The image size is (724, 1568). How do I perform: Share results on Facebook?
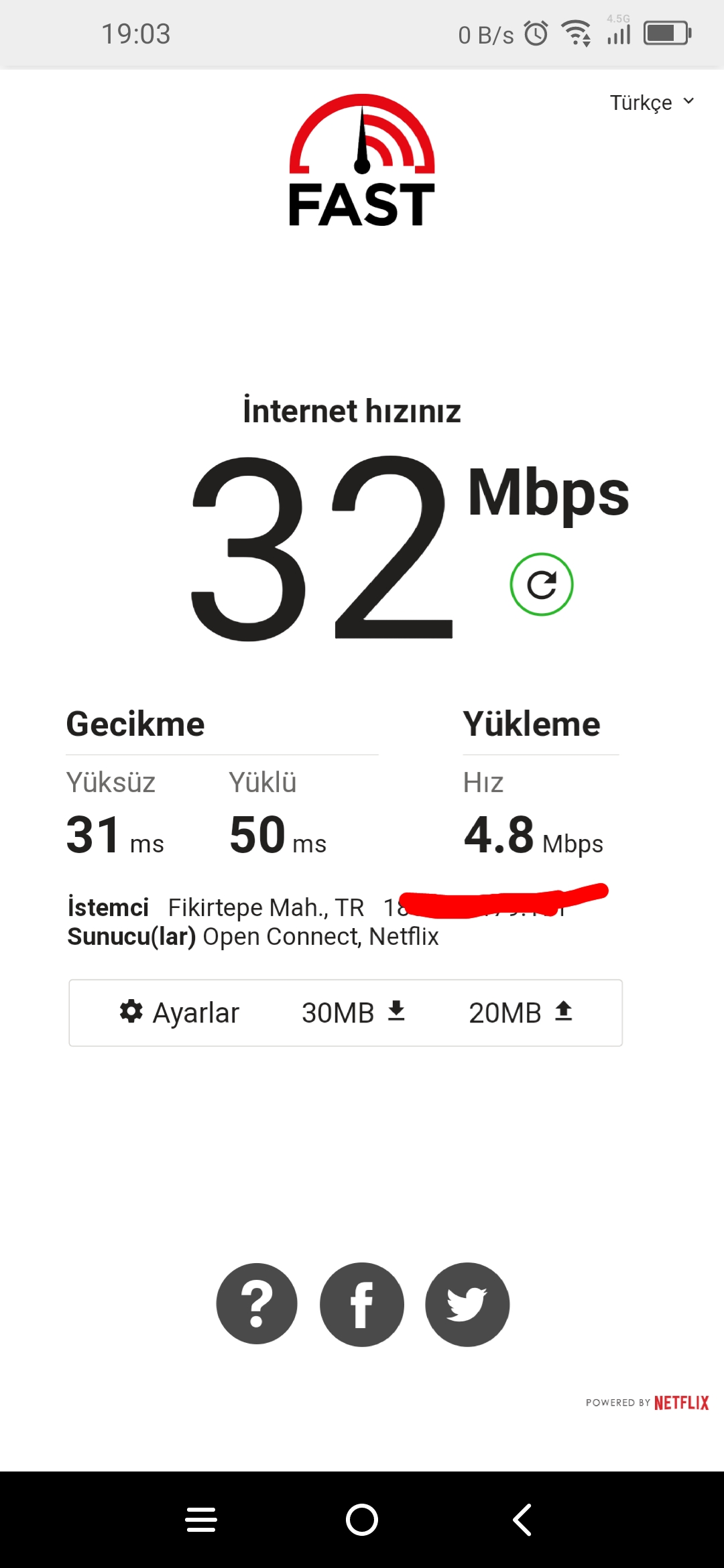362,1304
